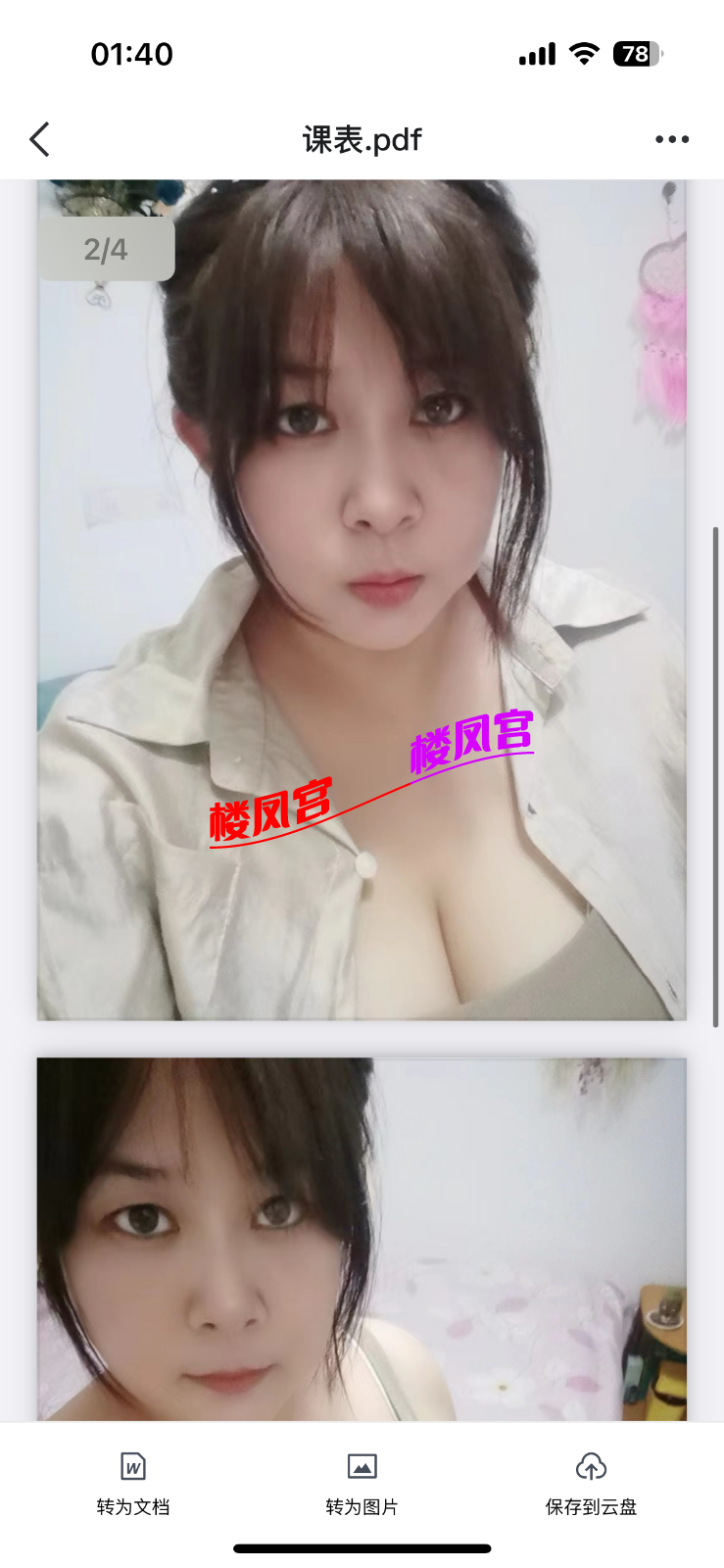Screen dimensions: 724x1568
Task: Go back from the PDF viewer
Action: coord(39,139)
